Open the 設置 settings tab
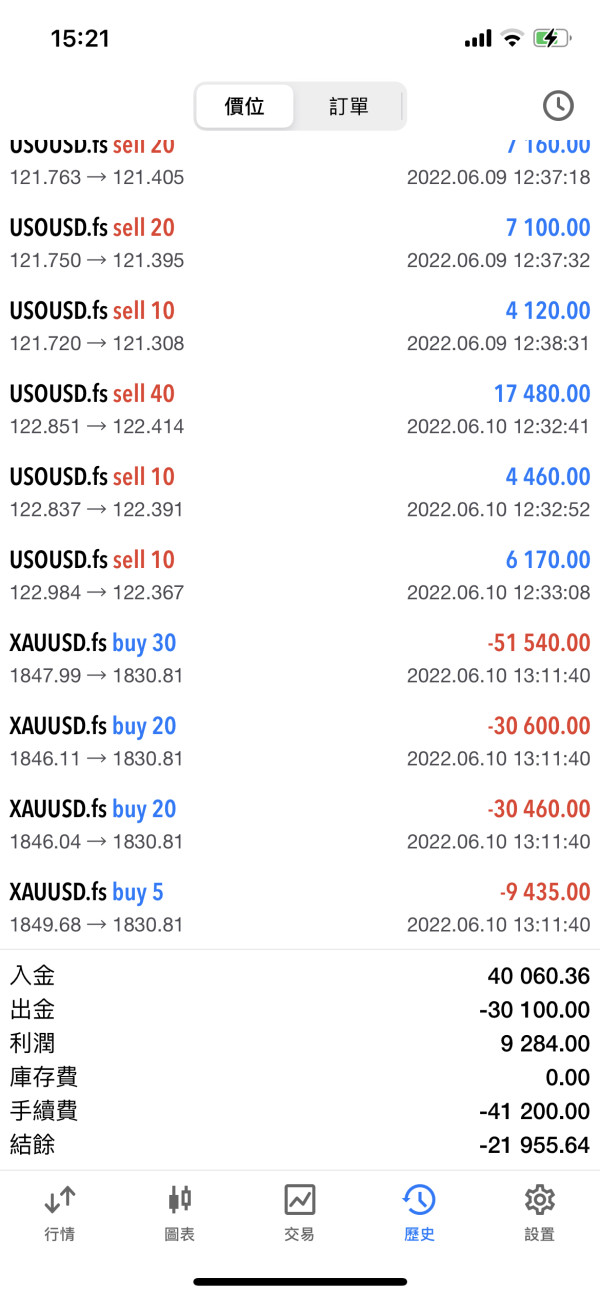Screen dimensions: 600x1298 coord(539,1212)
